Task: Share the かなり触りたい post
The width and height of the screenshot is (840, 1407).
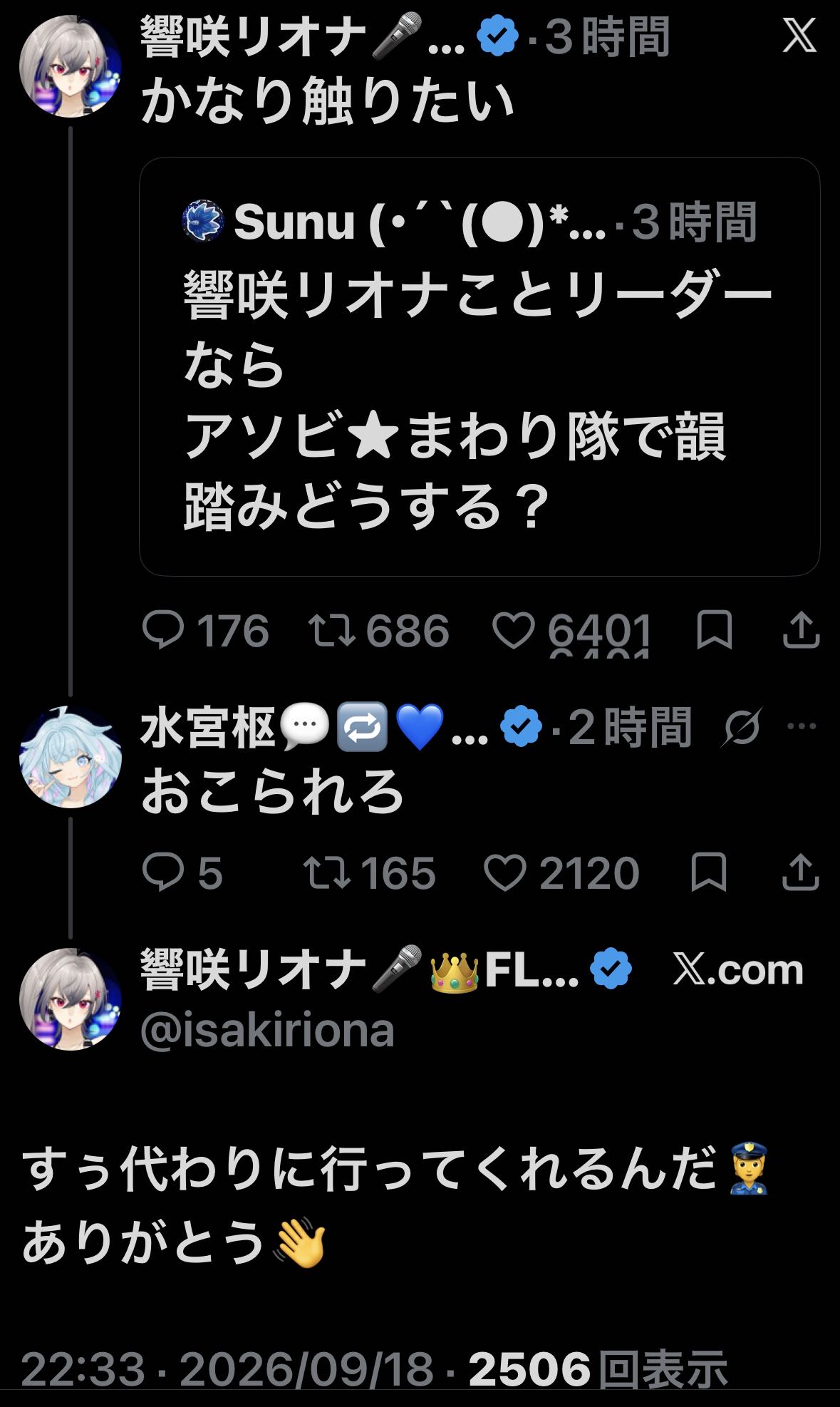Action: (802, 630)
